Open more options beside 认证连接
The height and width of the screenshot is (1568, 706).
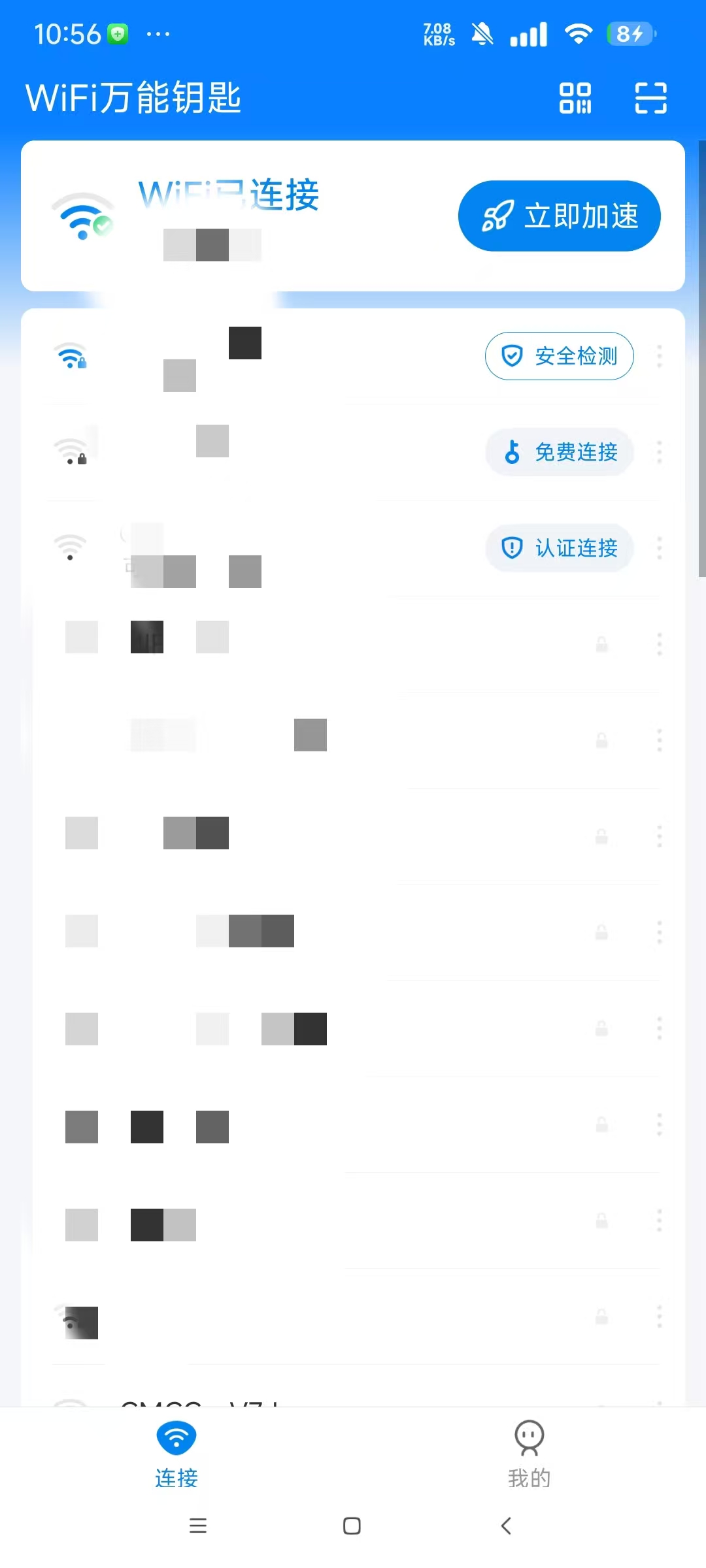tap(660, 547)
